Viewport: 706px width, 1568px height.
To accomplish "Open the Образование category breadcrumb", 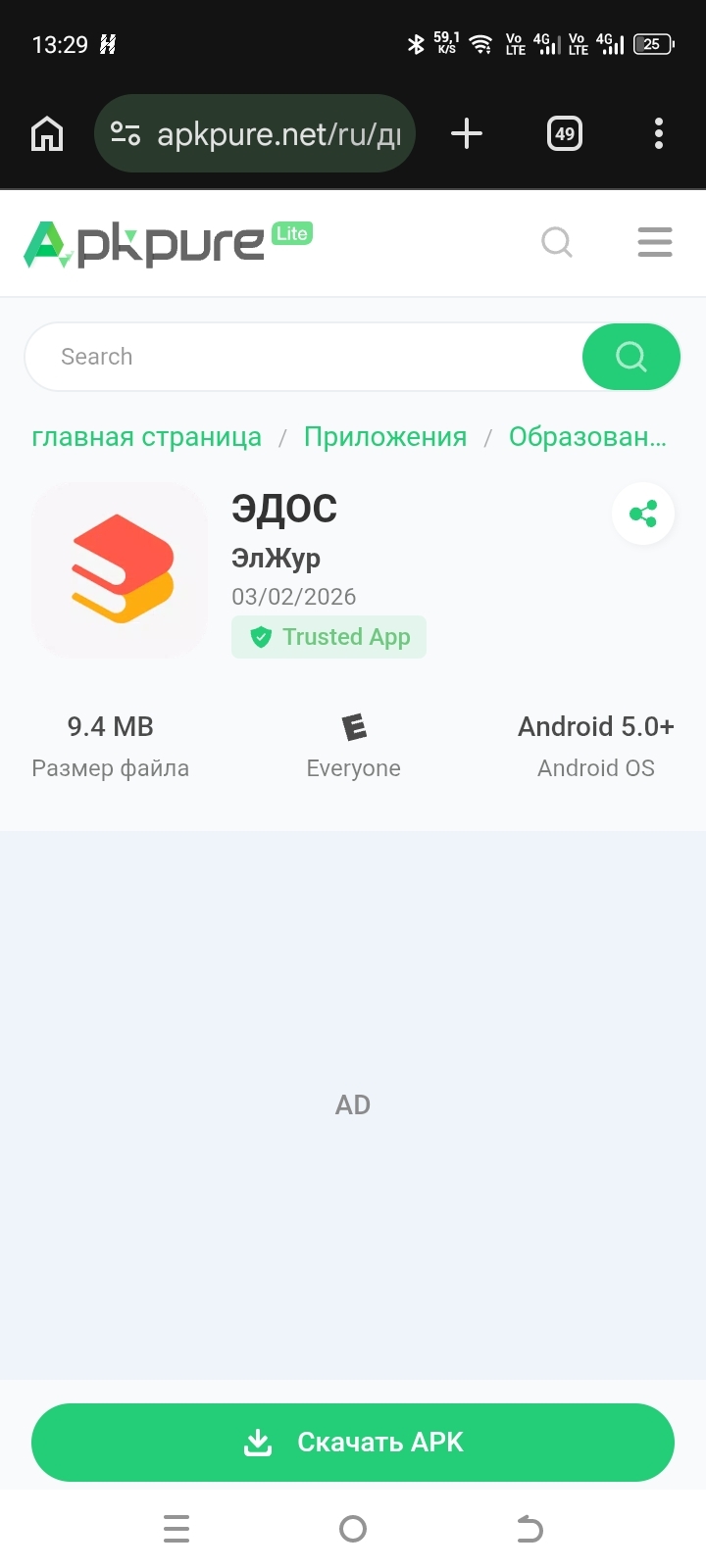I will point(587,437).
